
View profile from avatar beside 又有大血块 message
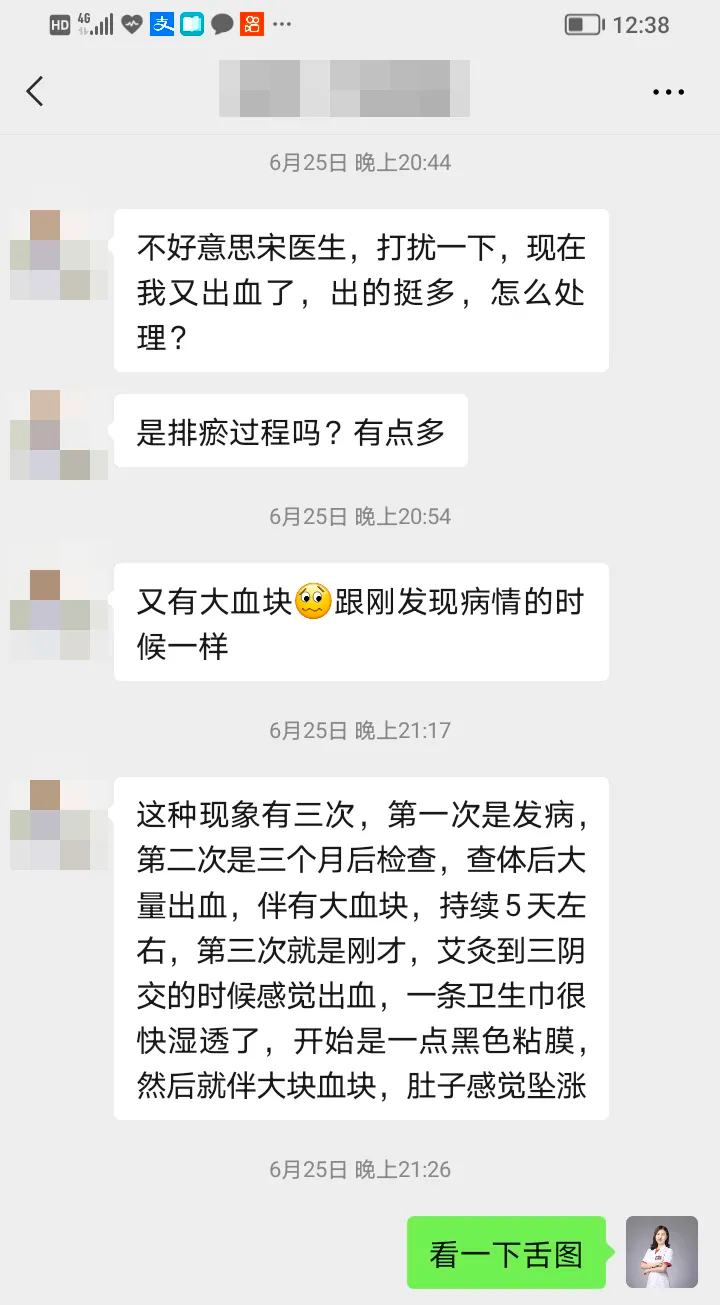(x=59, y=614)
